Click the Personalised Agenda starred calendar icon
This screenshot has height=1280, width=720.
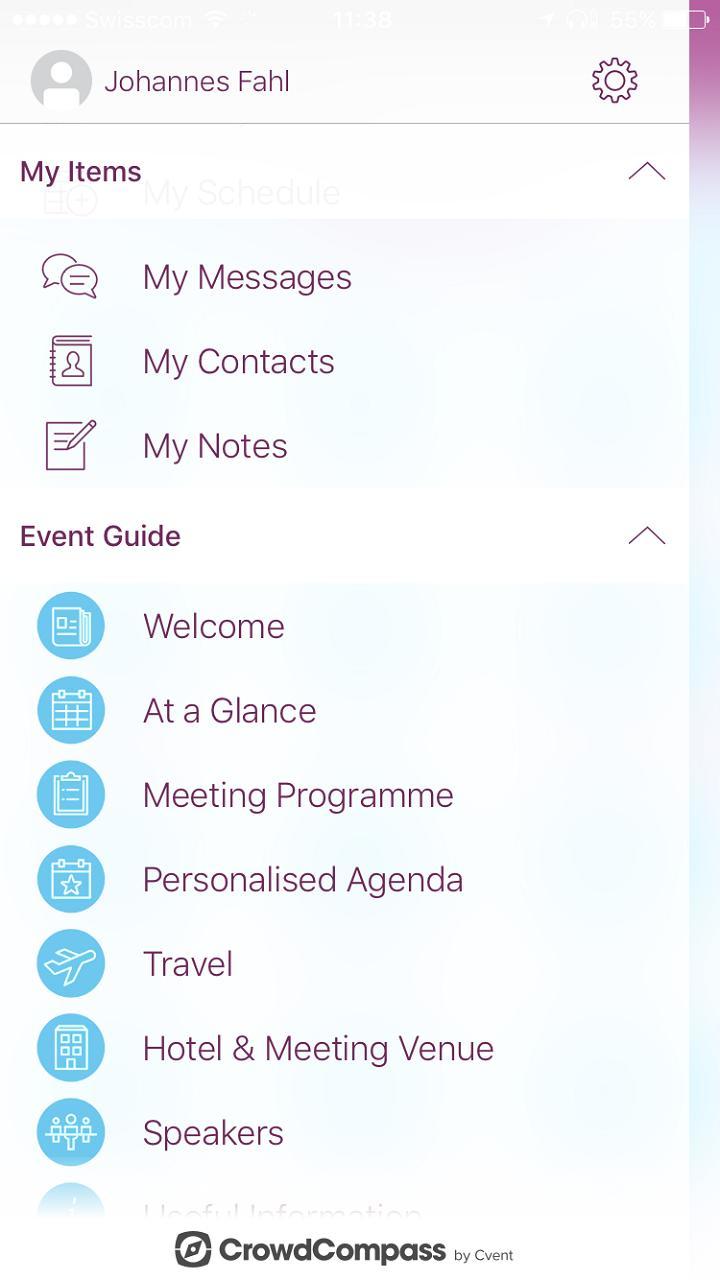[71, 879]
